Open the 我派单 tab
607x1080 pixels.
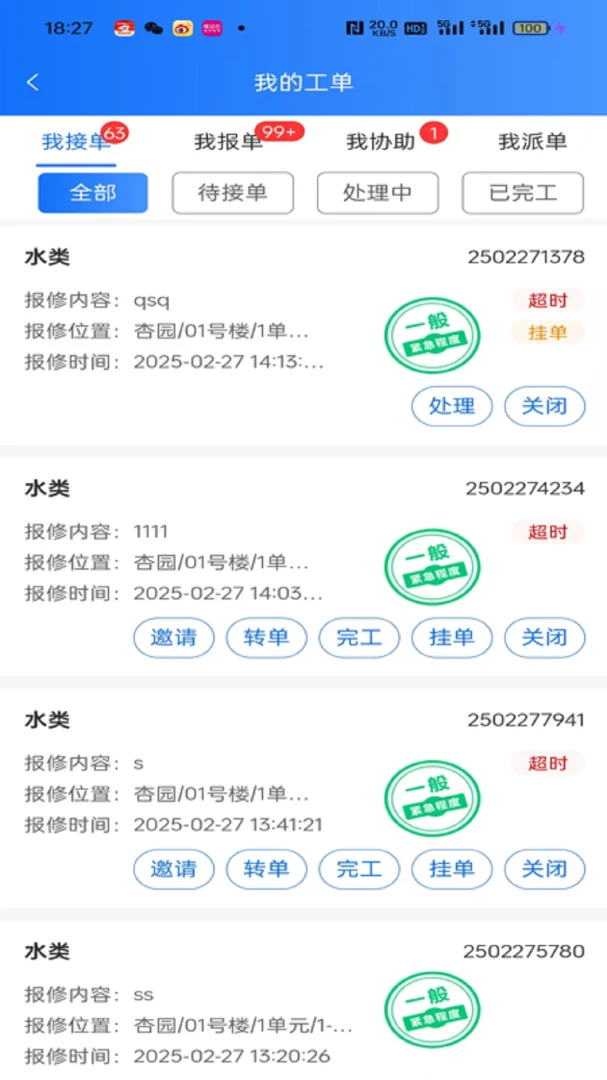533,142
